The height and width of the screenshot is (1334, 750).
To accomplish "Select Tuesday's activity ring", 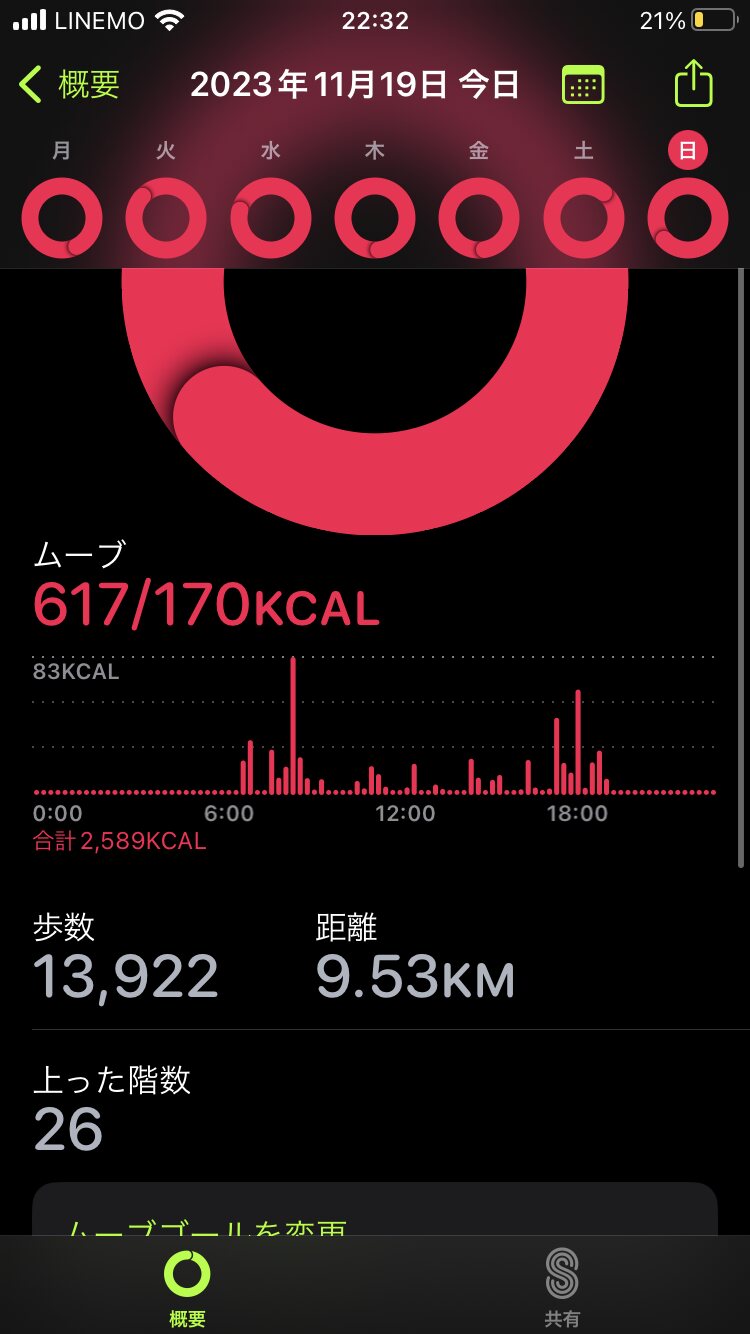I will click(166, 218).
